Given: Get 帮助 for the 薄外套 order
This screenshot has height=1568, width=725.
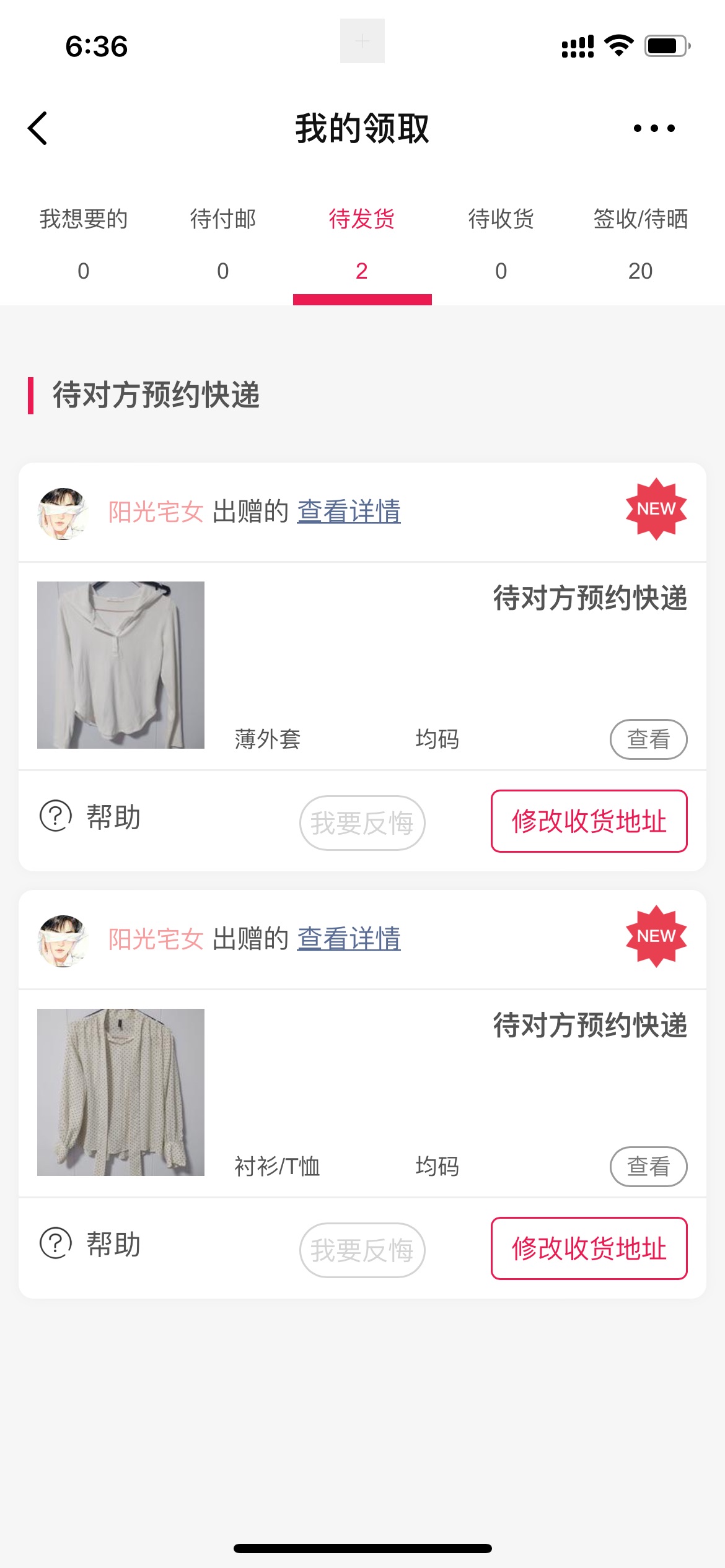Looking at the screenshot, I should 90,817.
